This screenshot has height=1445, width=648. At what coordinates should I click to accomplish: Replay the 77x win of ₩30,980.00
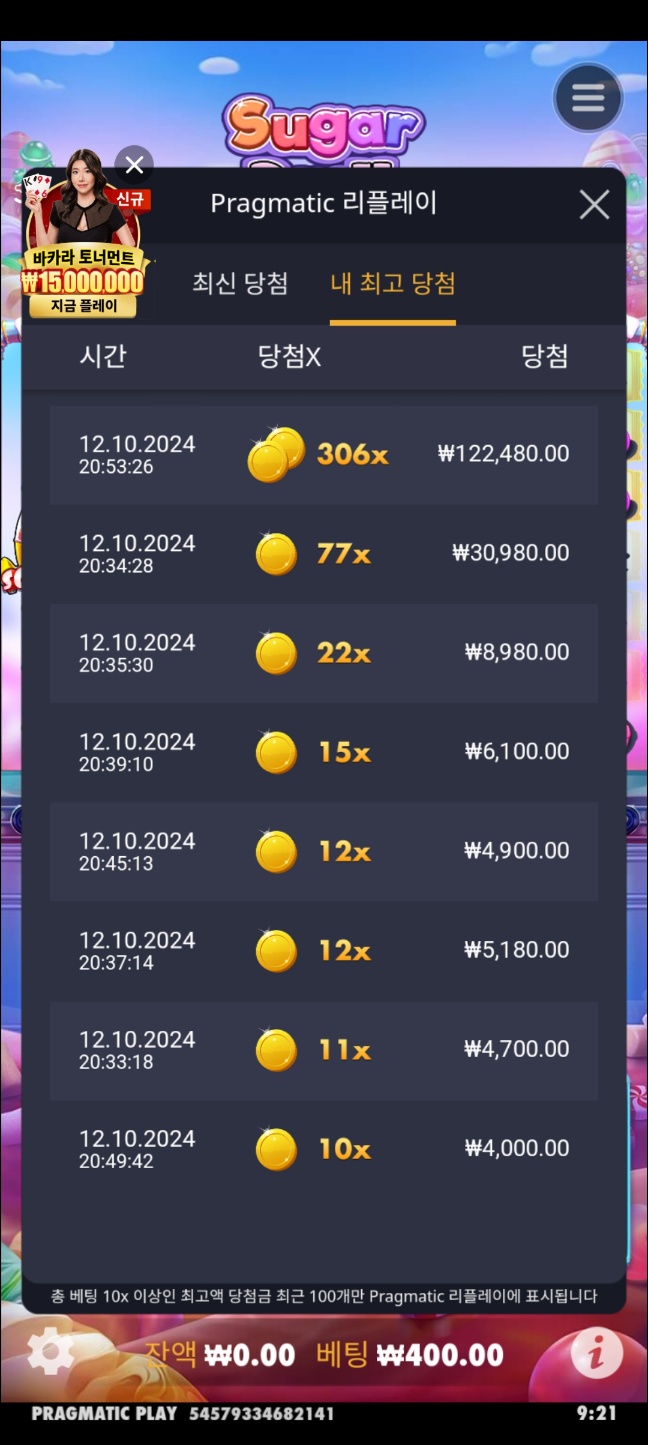(323, 554)
